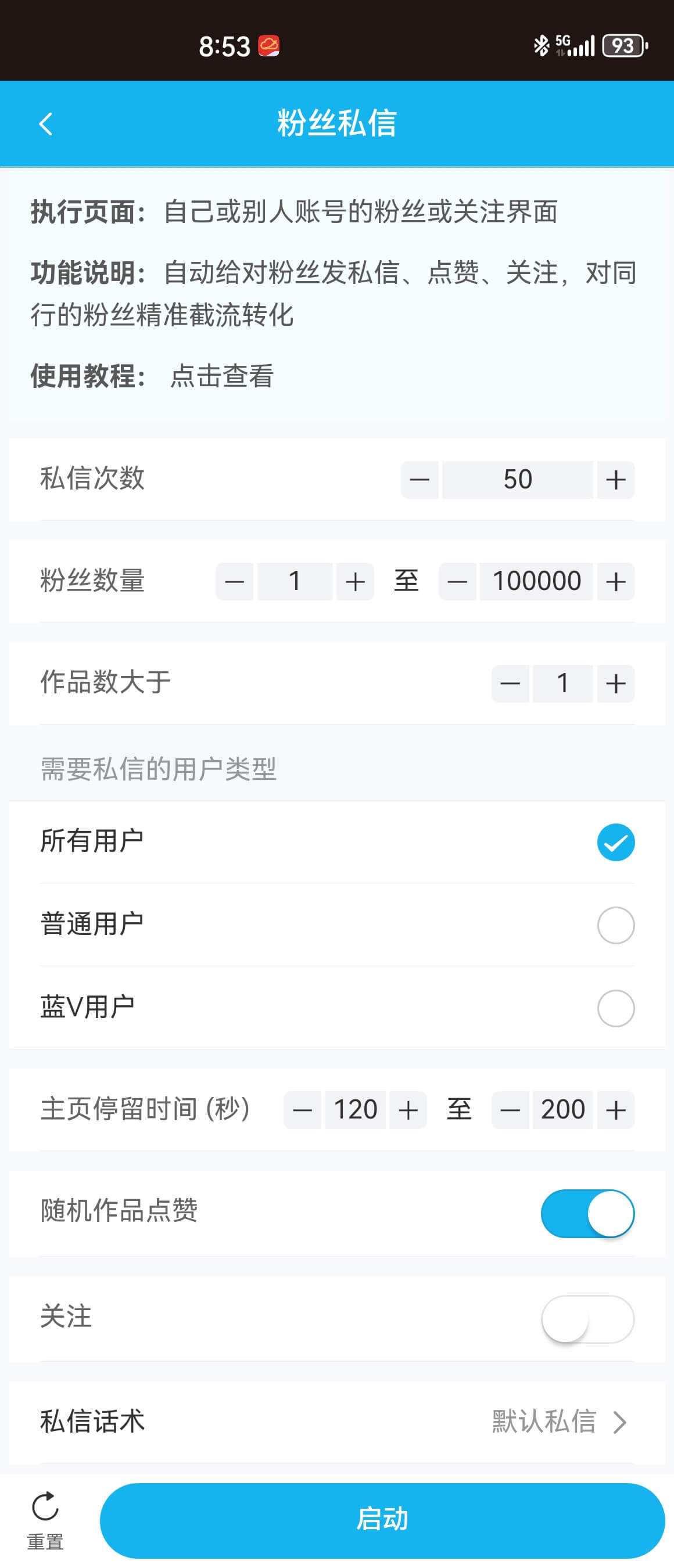
Task: Increase the 作品数大于 value
Action: [615, 683]
